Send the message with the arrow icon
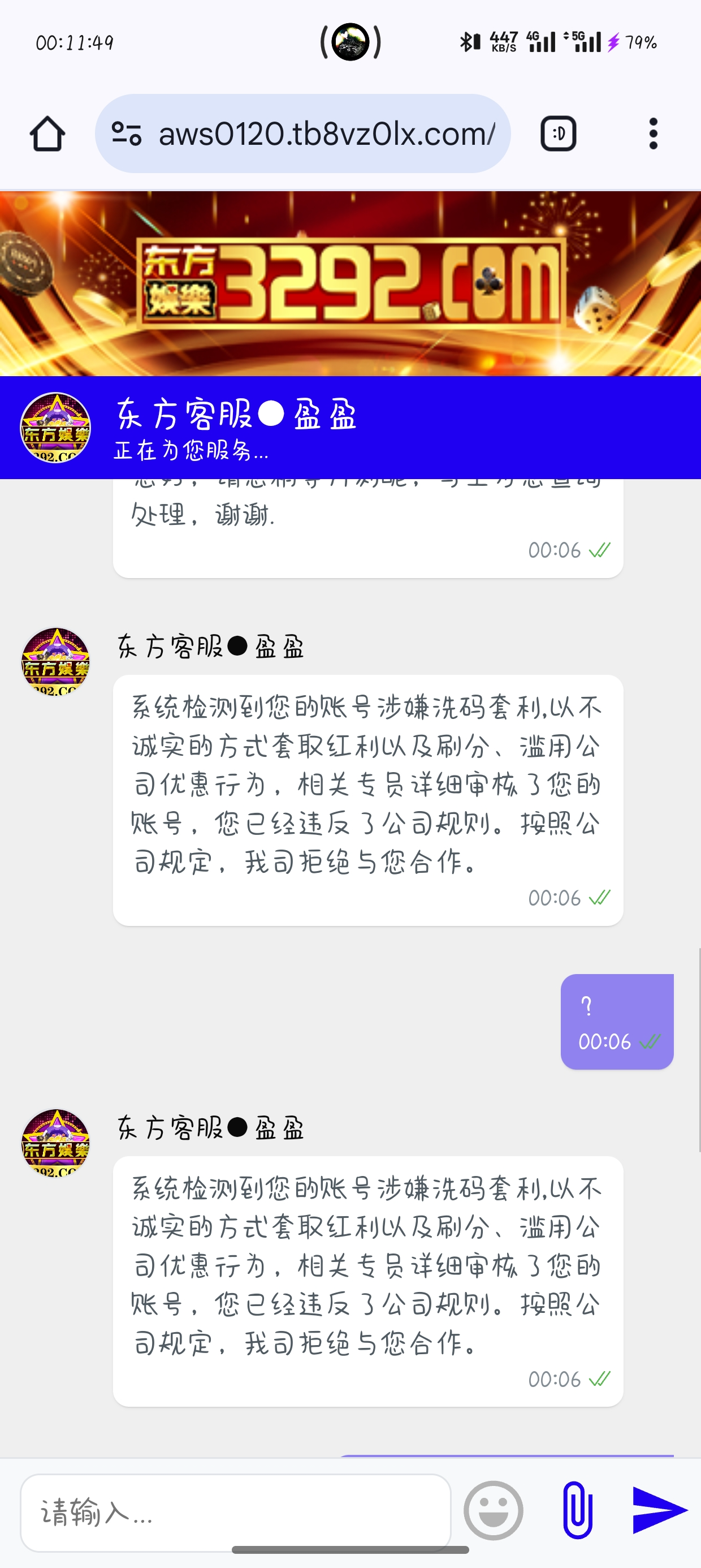The height and width of the screenshot is (1568, 701). pyautogui.click(x=659, y=1511)
